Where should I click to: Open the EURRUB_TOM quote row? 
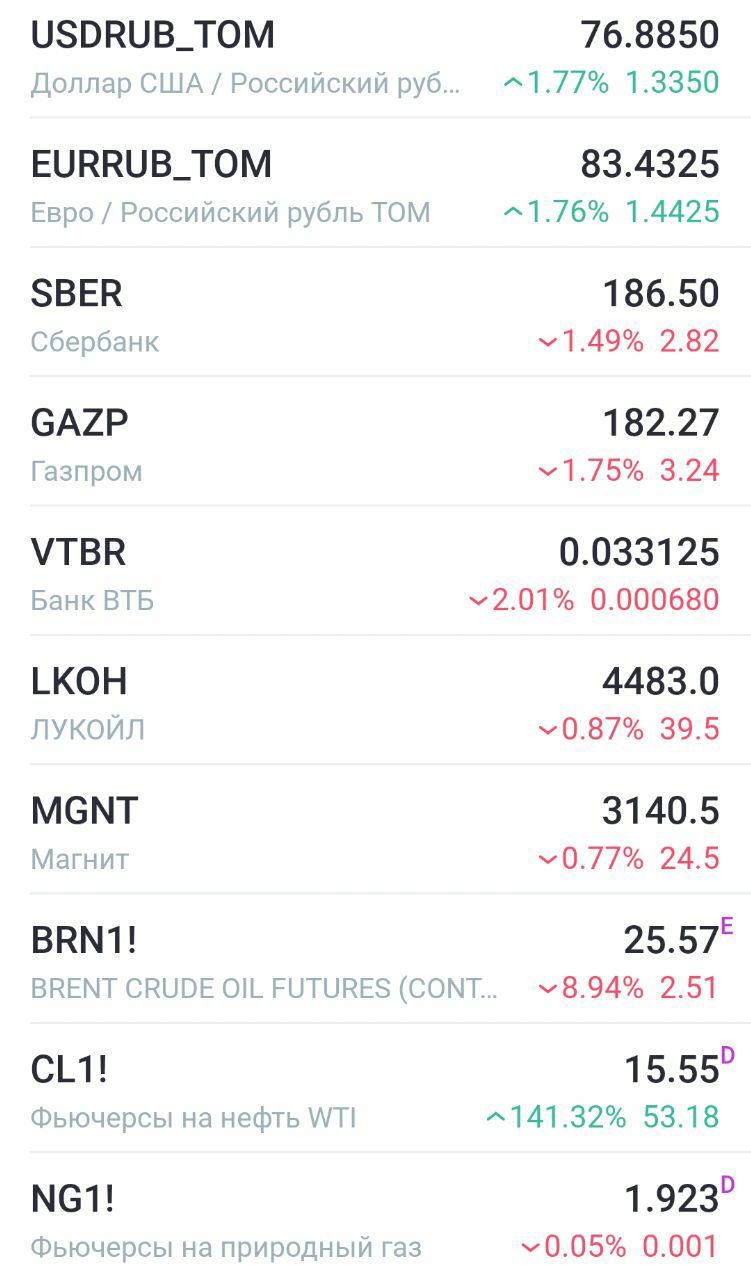point(375,183)
